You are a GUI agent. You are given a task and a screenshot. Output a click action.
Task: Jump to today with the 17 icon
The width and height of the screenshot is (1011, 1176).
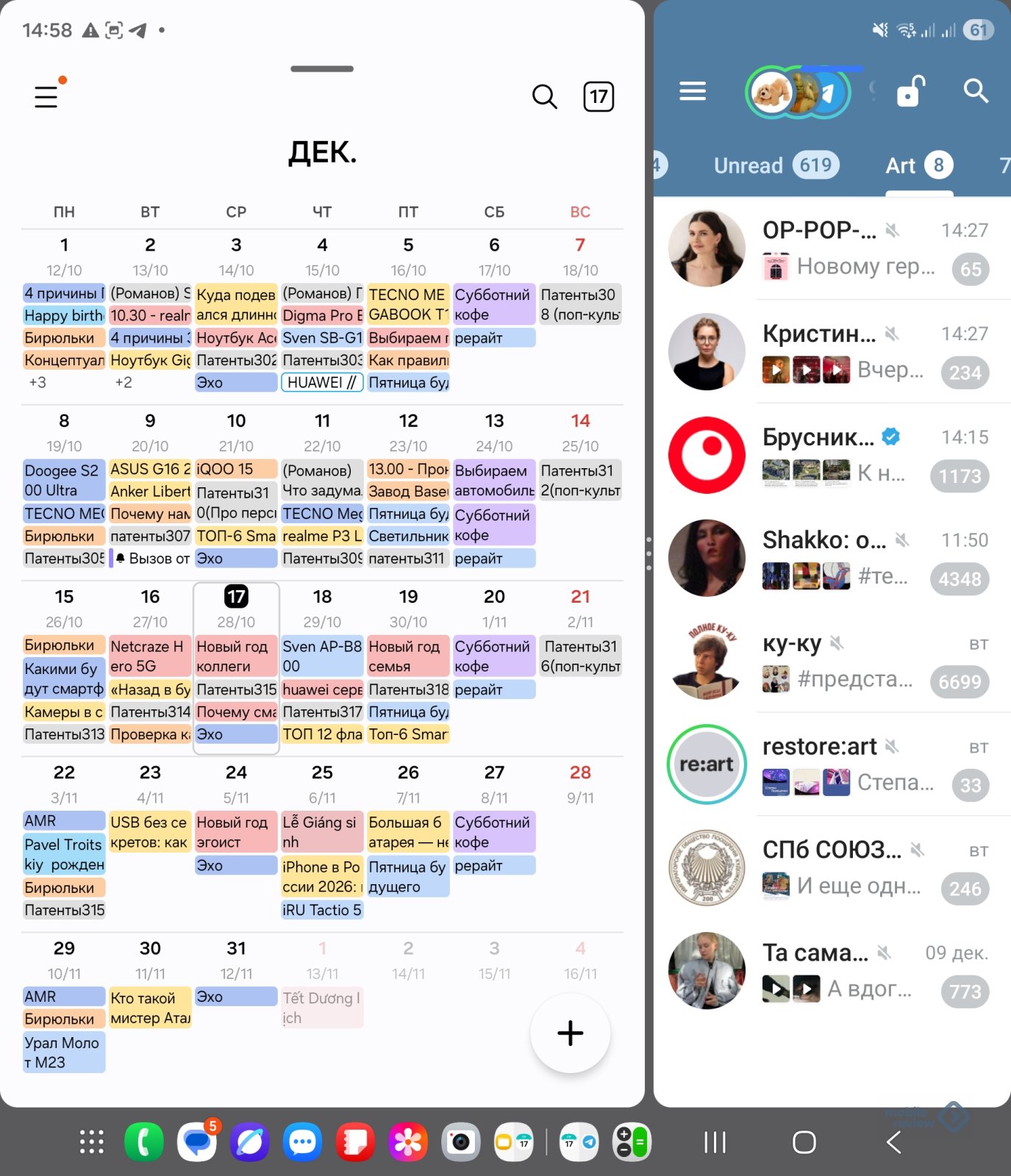(599, 96)
